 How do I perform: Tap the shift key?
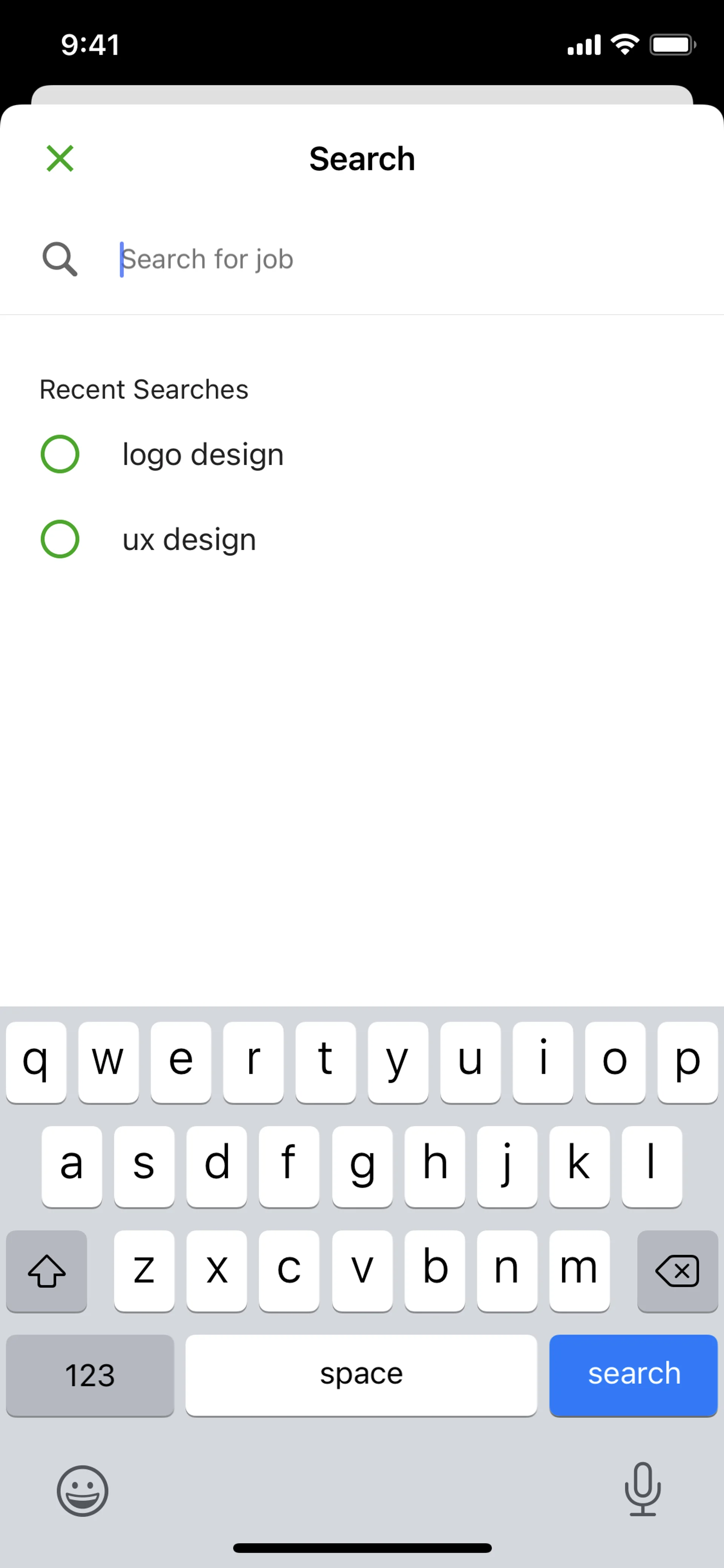(x=47, y=1271)
